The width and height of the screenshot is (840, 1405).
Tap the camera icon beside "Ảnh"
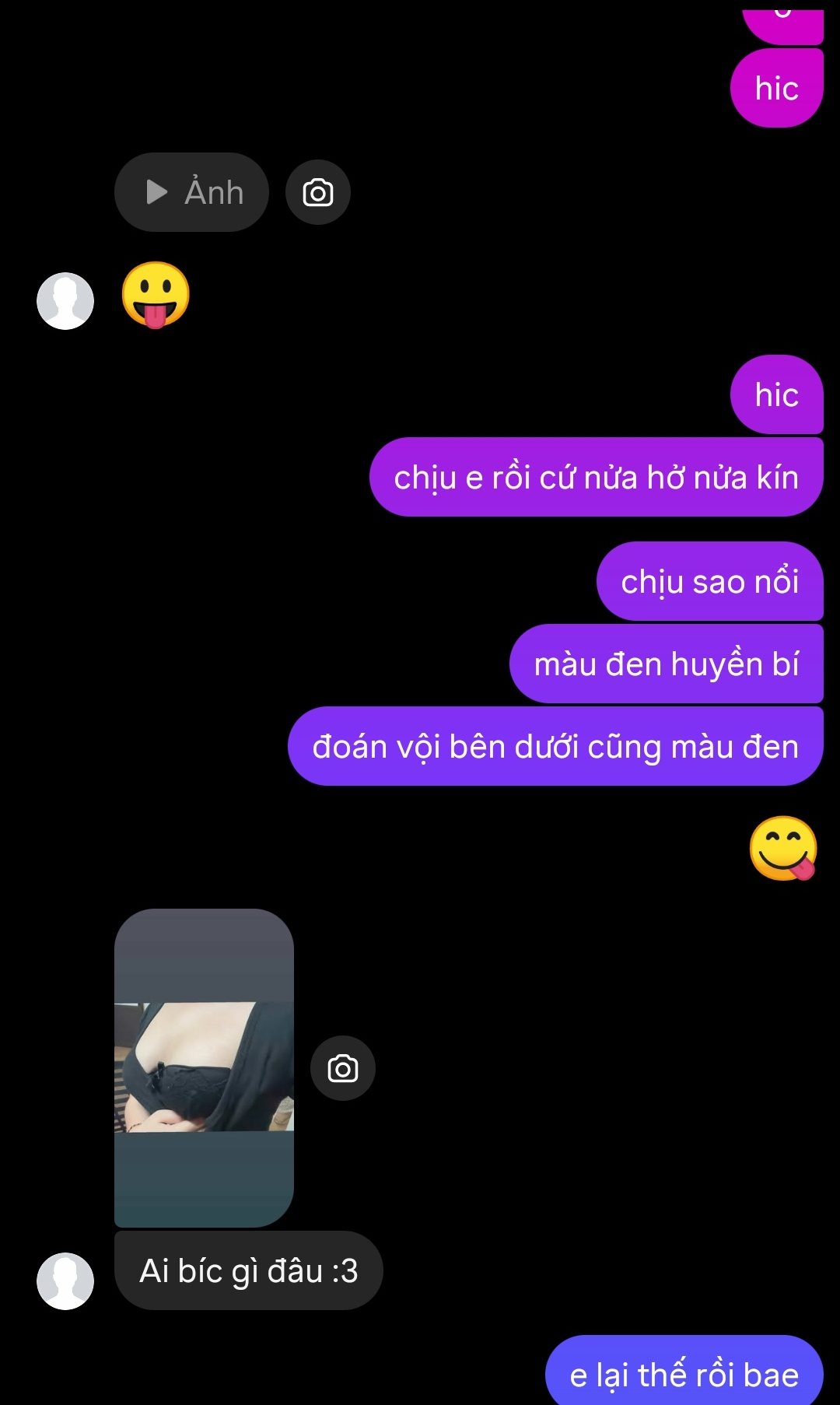click(x=317, y=192)
